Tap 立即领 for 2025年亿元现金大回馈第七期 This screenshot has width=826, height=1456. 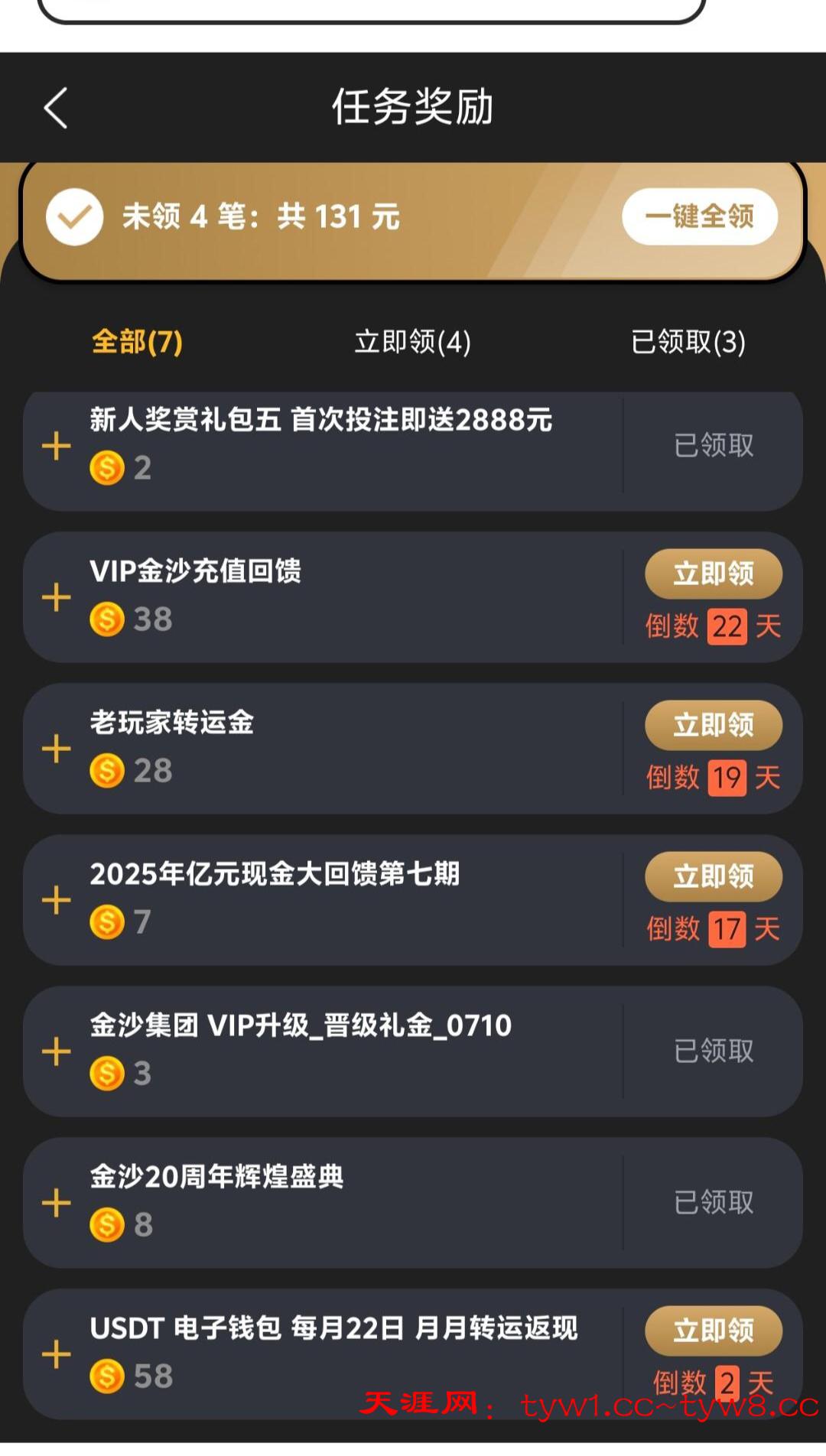[x=713, y=876]
